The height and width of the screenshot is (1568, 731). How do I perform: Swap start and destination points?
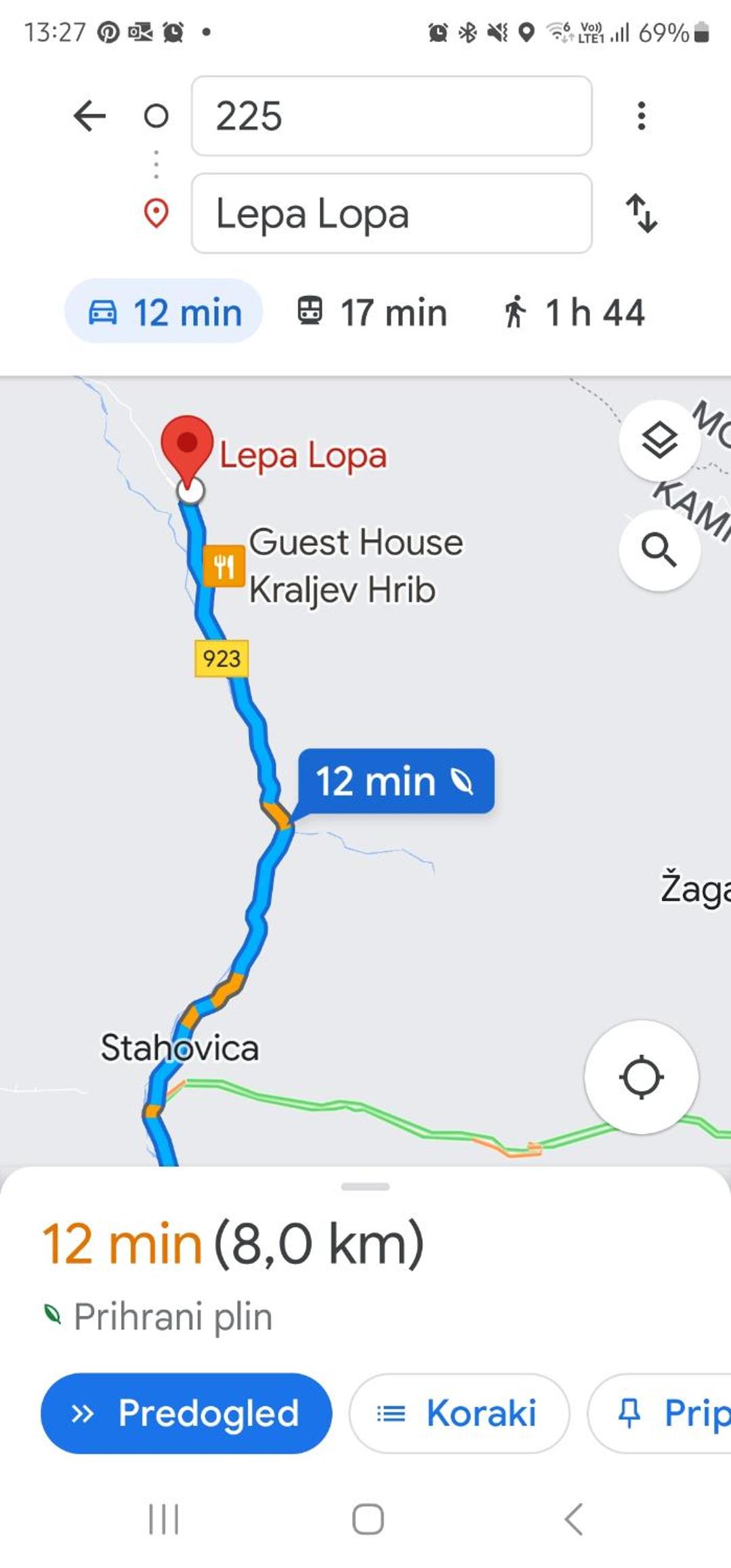[641, 213]
